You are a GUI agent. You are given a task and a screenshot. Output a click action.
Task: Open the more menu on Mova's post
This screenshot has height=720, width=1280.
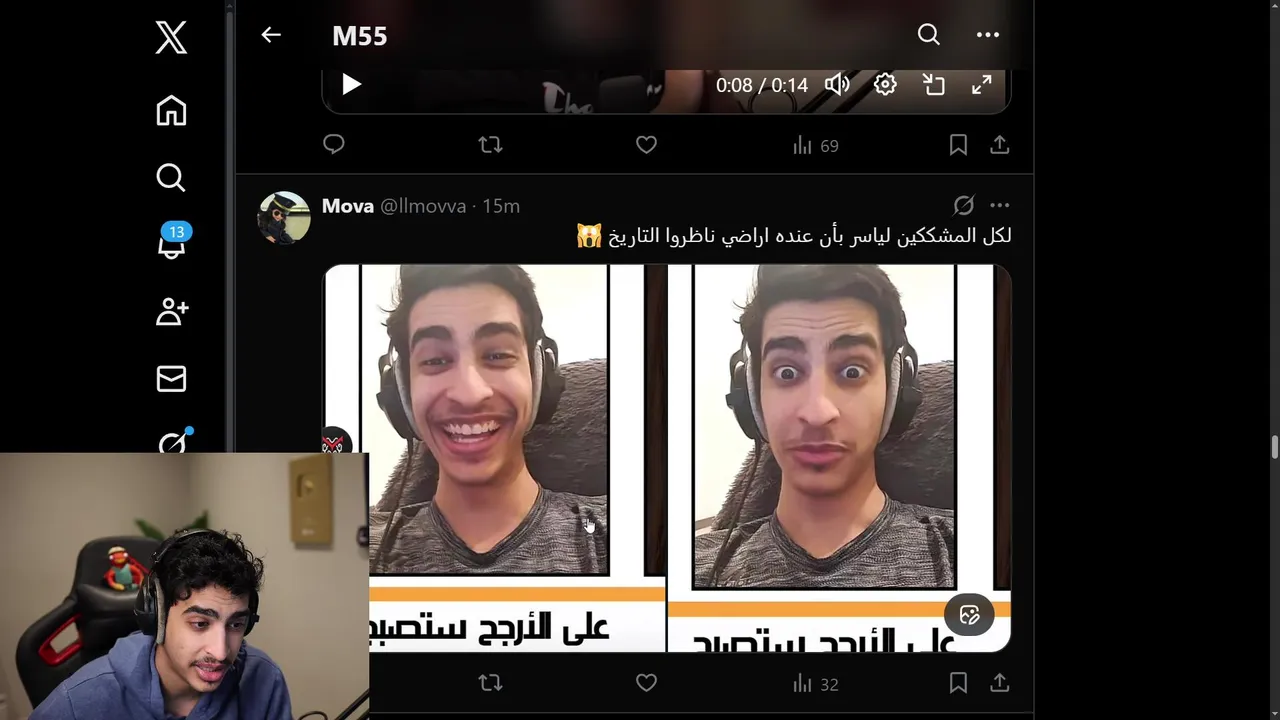[x=999, y=205]
